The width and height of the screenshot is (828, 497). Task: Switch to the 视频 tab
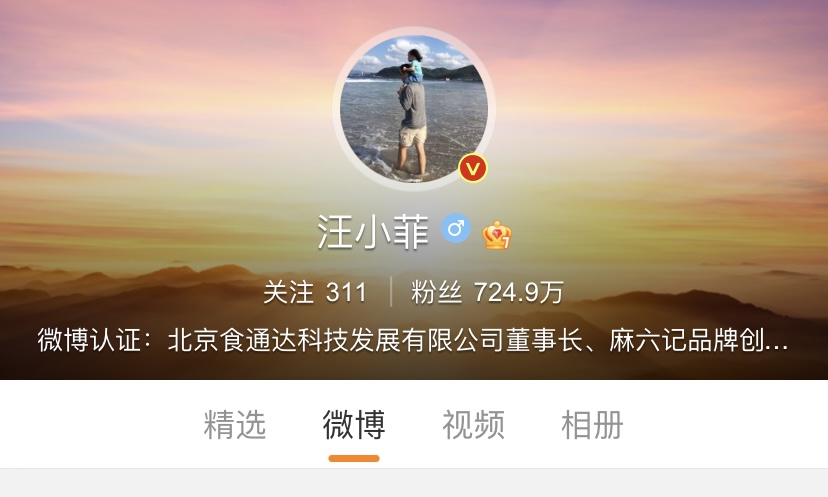pyautogui.click(x=473, y=425)
